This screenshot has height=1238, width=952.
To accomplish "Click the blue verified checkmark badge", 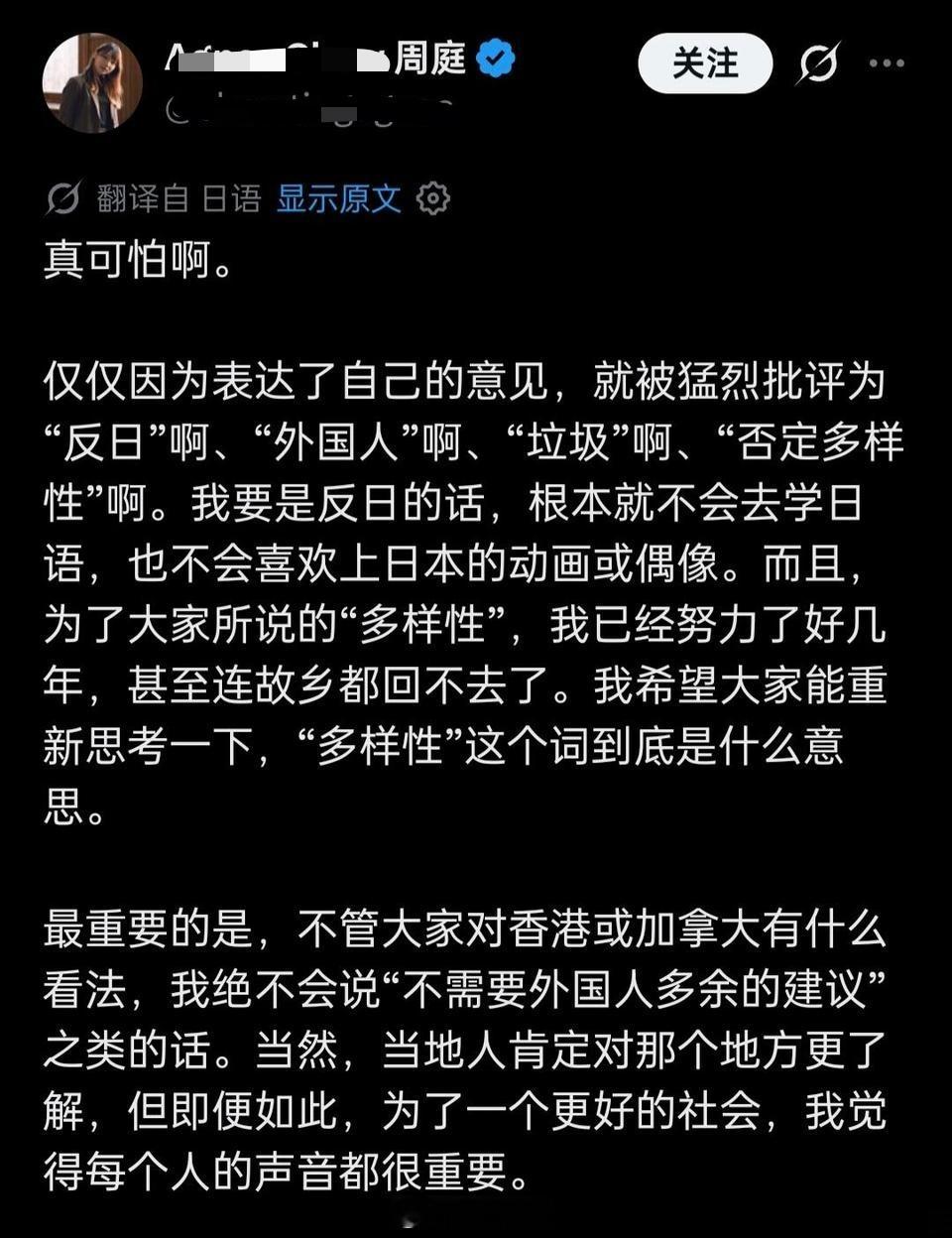I will (496, 59).
